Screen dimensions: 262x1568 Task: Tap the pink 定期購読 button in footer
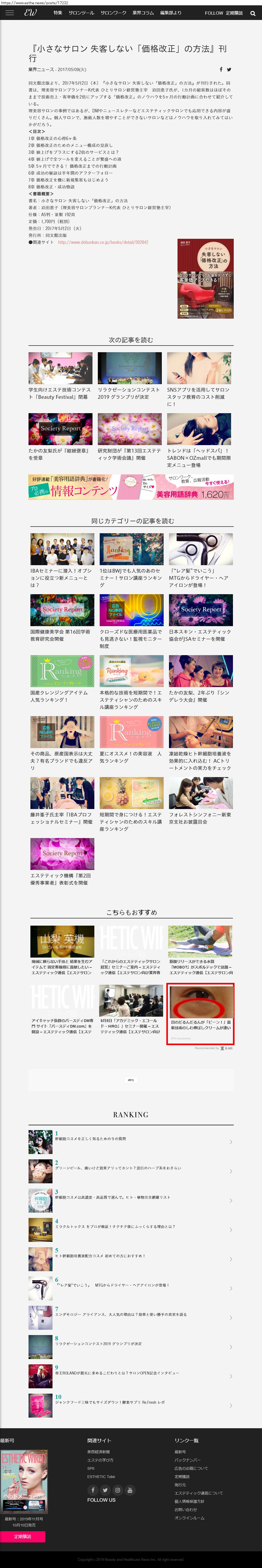point(23,1536)
